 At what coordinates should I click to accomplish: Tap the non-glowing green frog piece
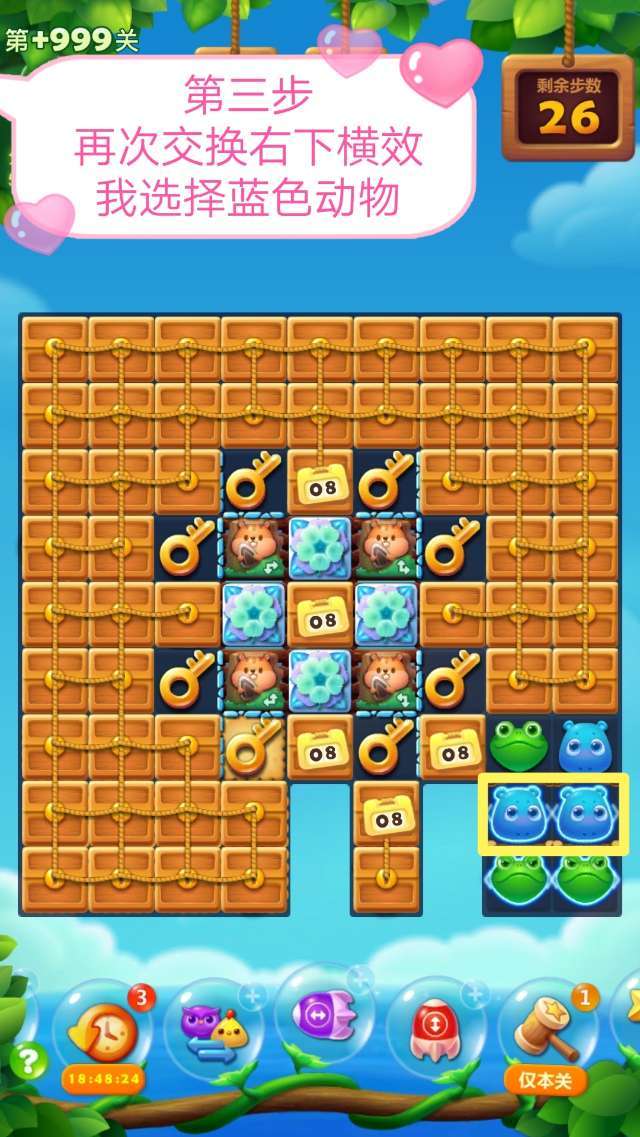click(518, 745)
